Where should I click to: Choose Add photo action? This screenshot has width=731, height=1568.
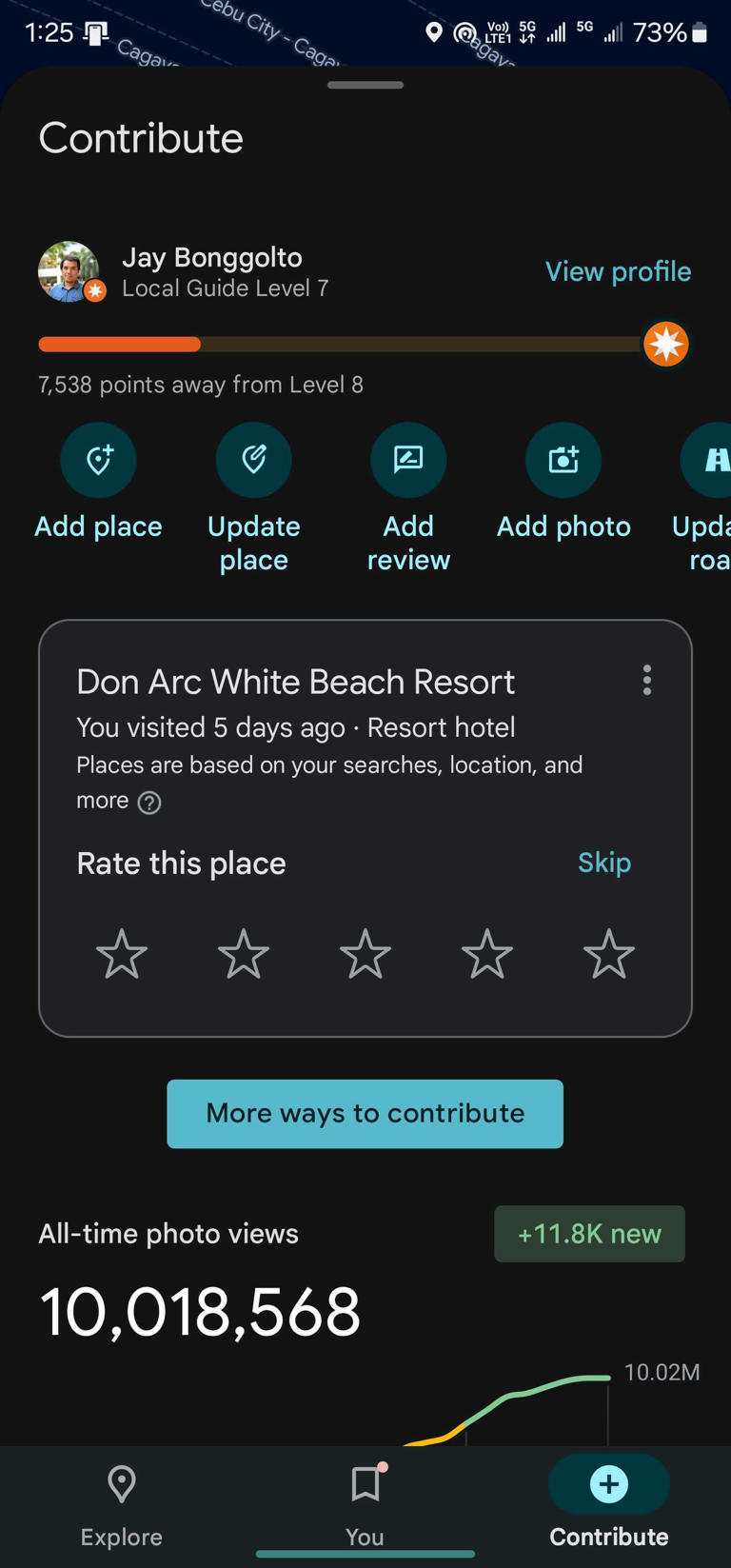tap(563, 461)
